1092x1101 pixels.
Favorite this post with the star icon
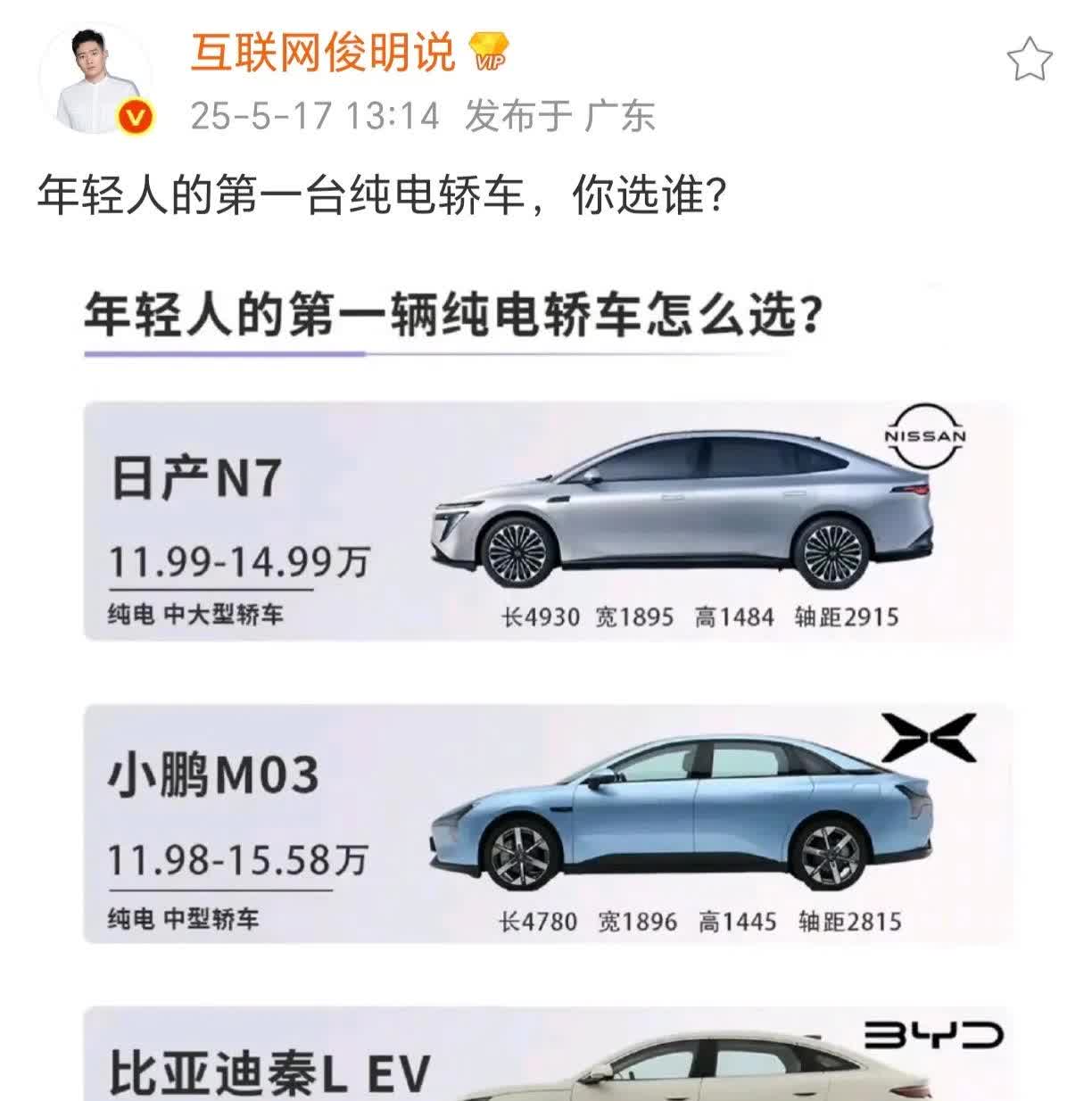pyautogui.click(x=1029, y=59)
